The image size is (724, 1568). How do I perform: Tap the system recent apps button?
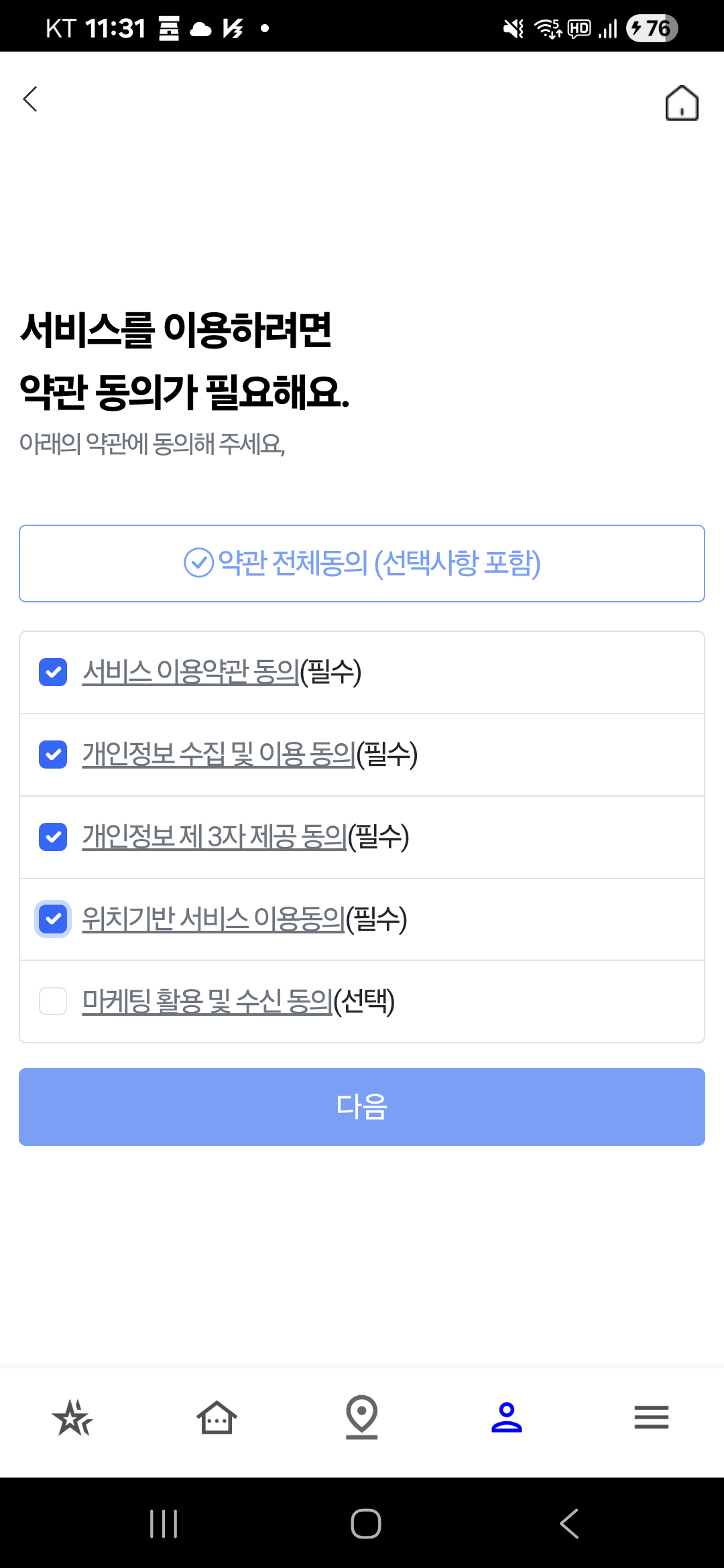(164, 1524)
